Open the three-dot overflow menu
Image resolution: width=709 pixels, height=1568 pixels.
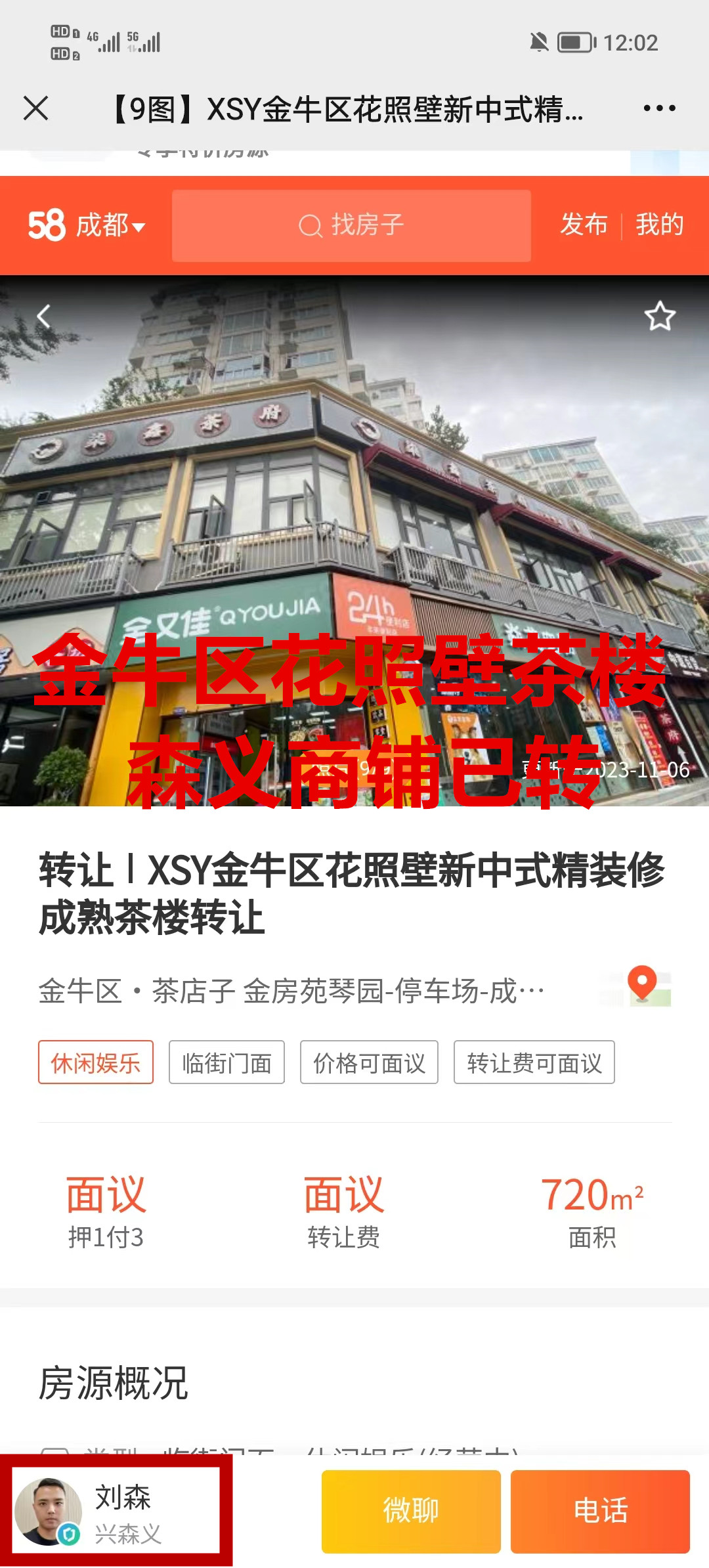659,108
